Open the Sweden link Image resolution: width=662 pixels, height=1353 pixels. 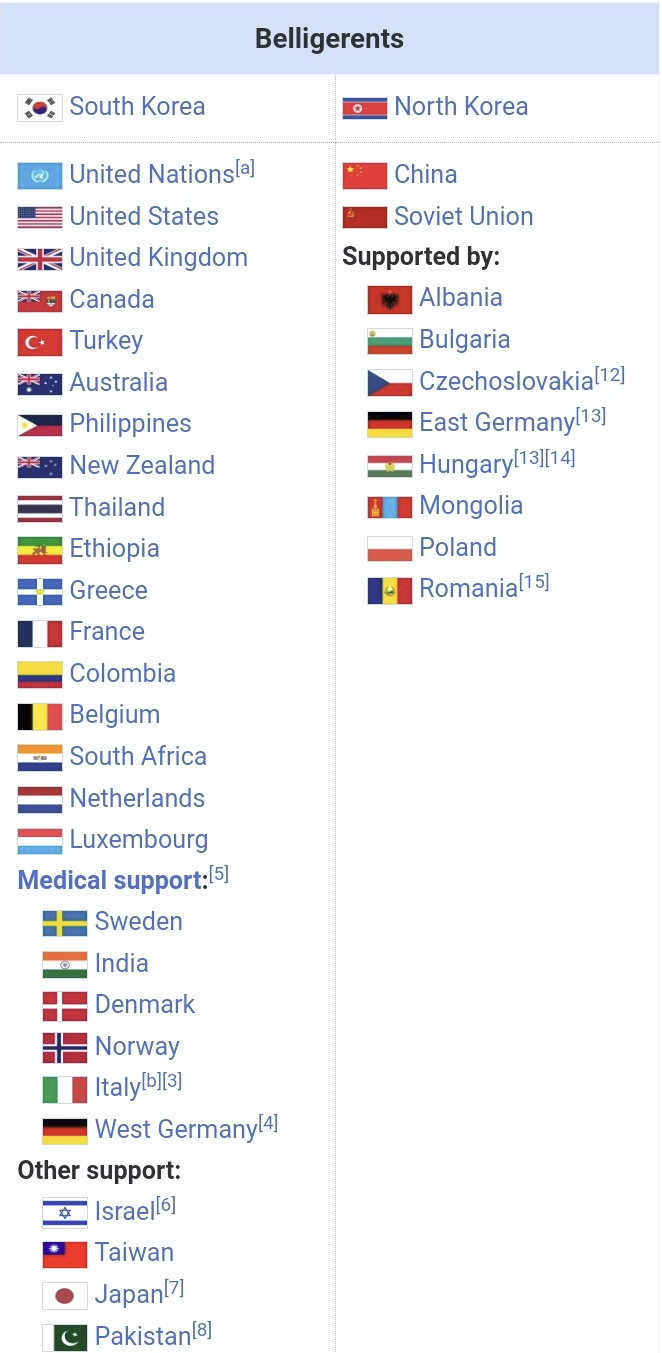[x=139, y=922]
